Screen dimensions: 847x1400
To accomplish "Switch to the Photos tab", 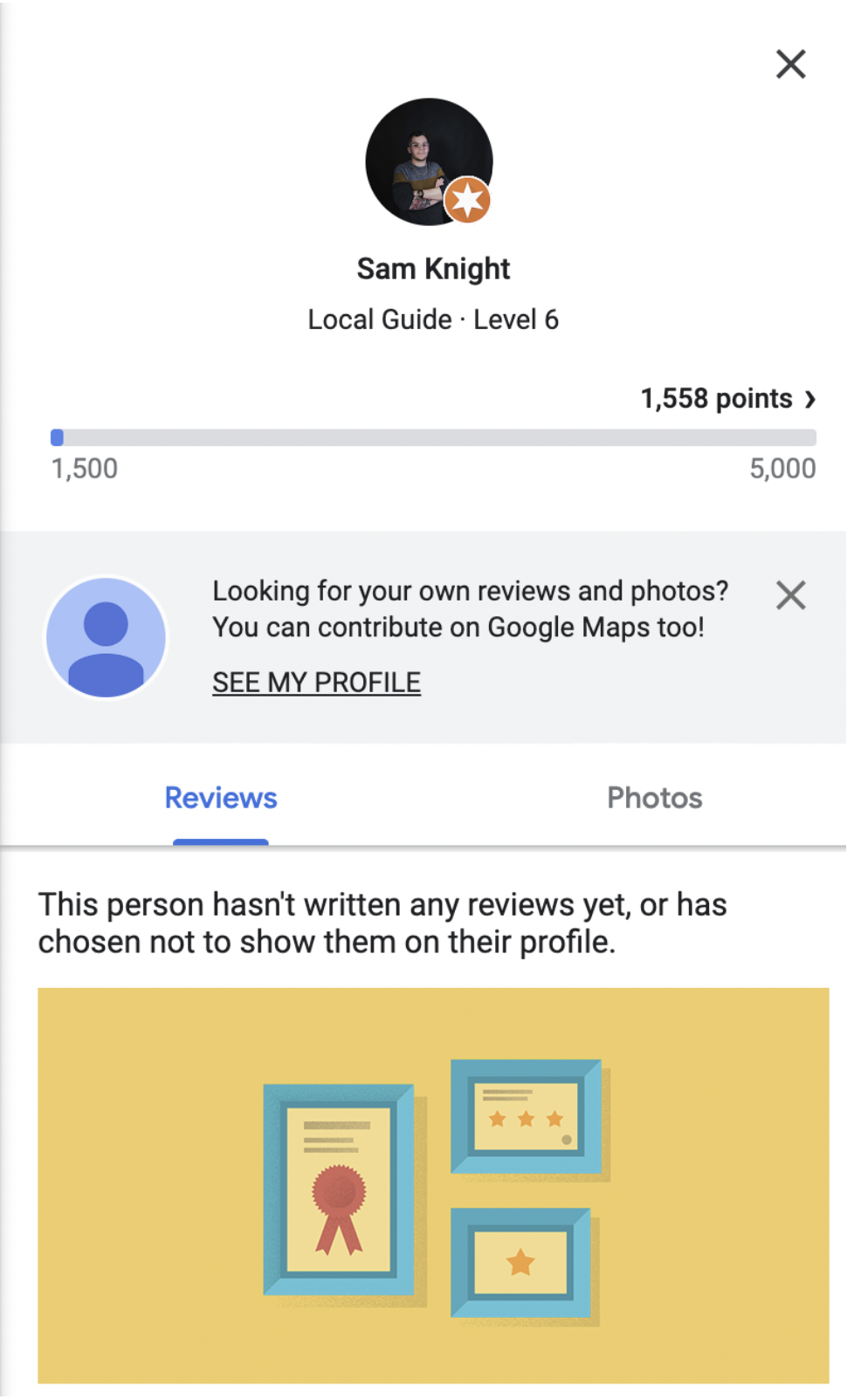I will [x=654, y=798].
